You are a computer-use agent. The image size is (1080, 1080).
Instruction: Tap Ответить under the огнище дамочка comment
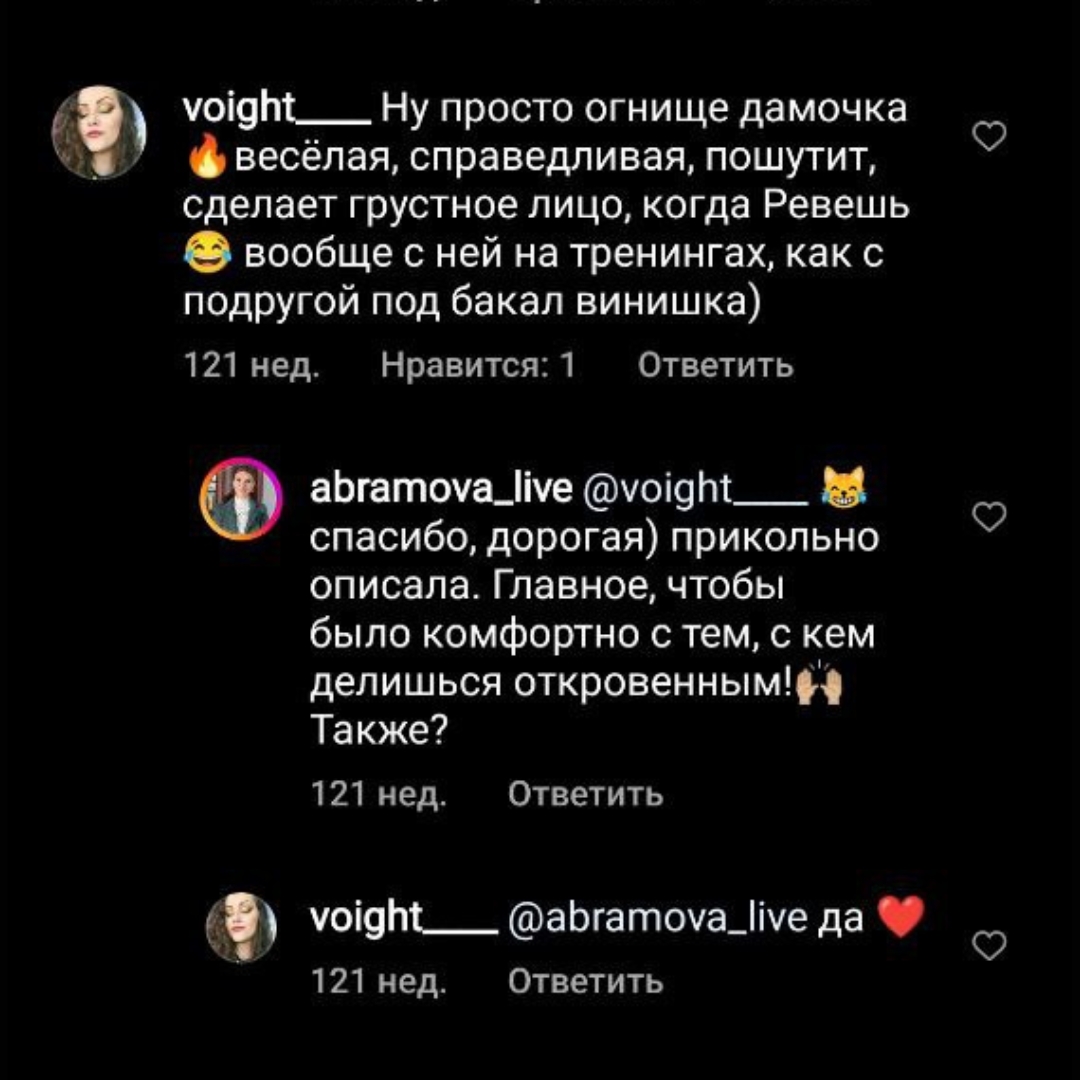click(x=715, y=367)
